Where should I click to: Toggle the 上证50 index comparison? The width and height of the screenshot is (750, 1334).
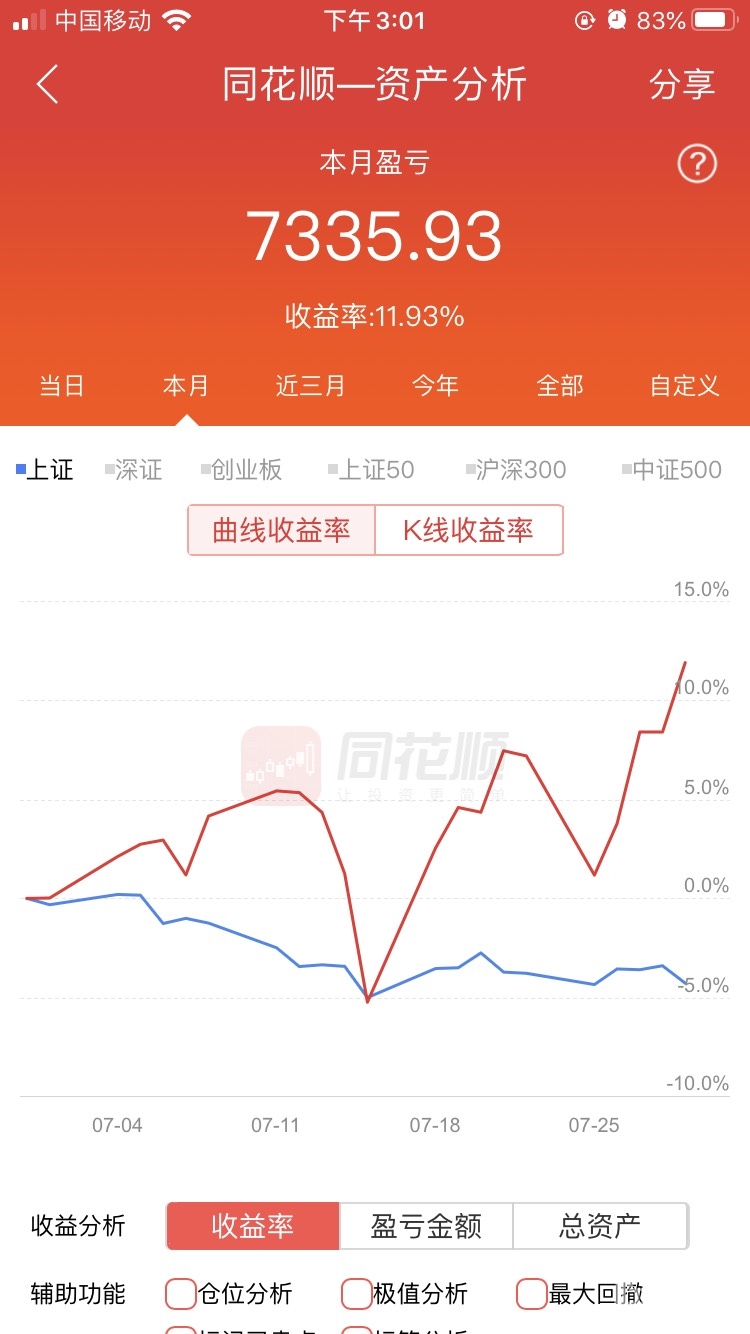tap(372, 470)
